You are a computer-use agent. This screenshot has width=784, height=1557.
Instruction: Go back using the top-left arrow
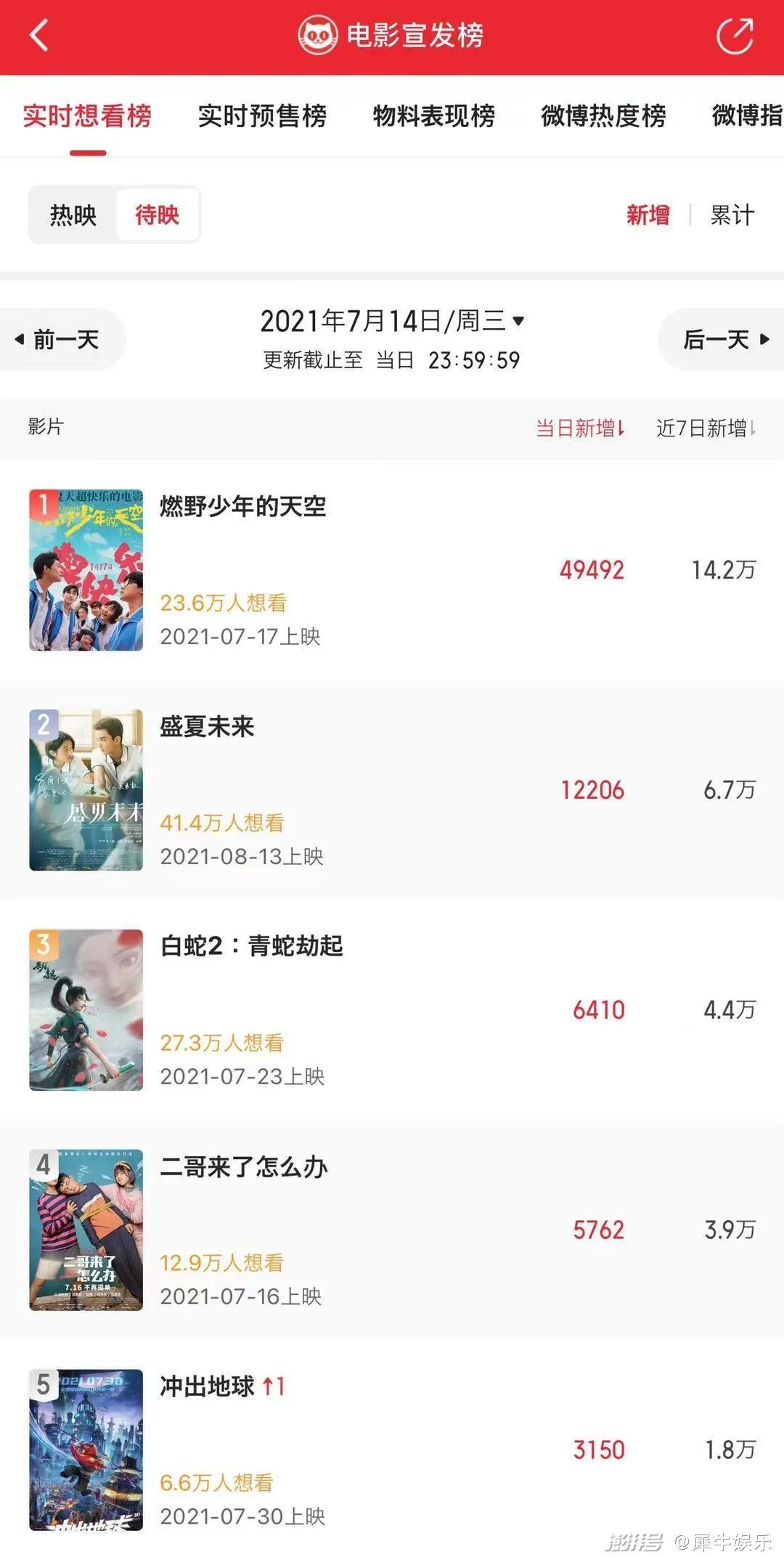click(x=39, y=36)
